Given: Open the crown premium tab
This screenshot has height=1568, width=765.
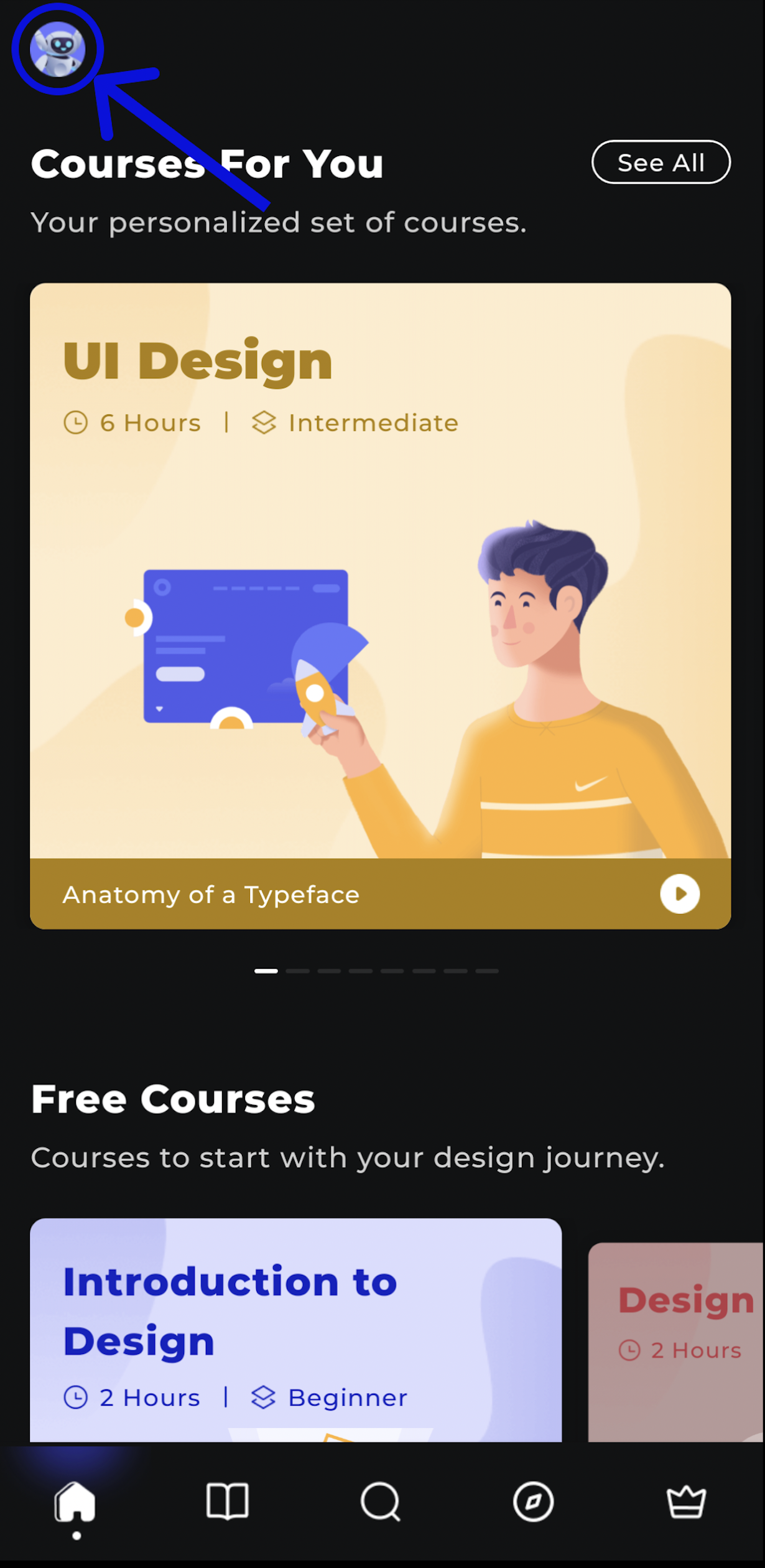Looking at the screenshot, I should point(685,1501).
